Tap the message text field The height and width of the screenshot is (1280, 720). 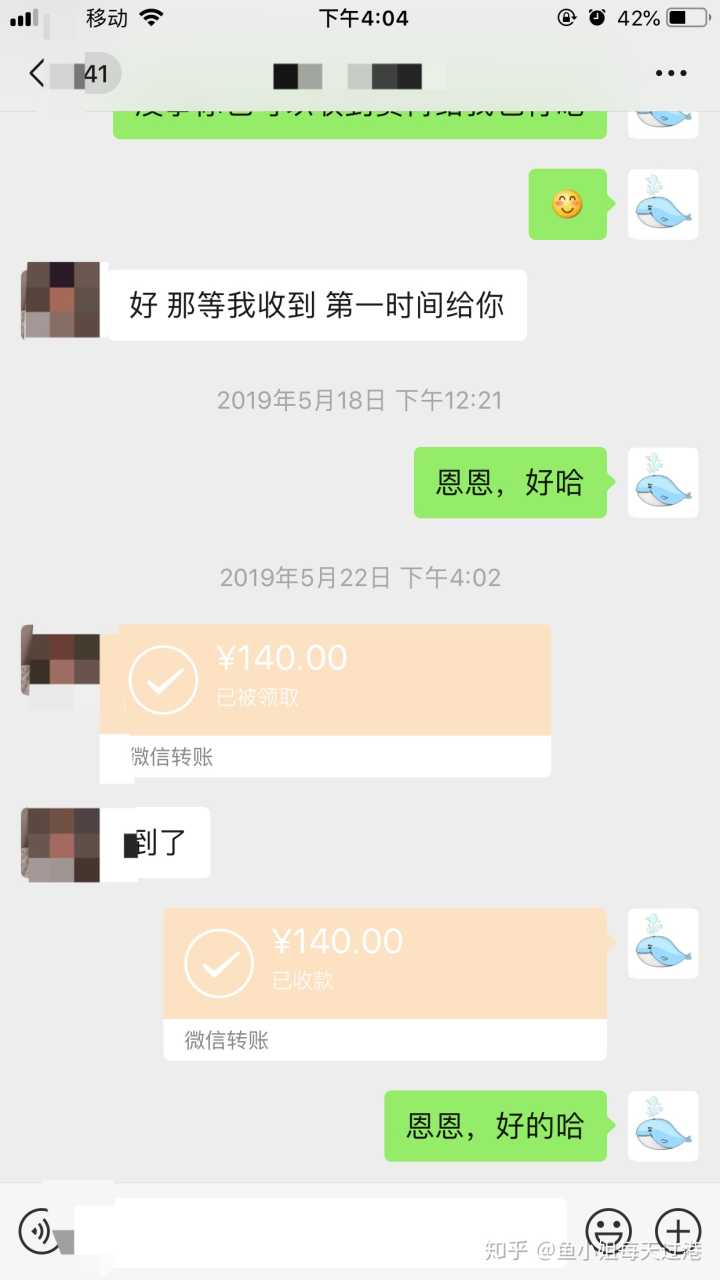point(320,1230)
